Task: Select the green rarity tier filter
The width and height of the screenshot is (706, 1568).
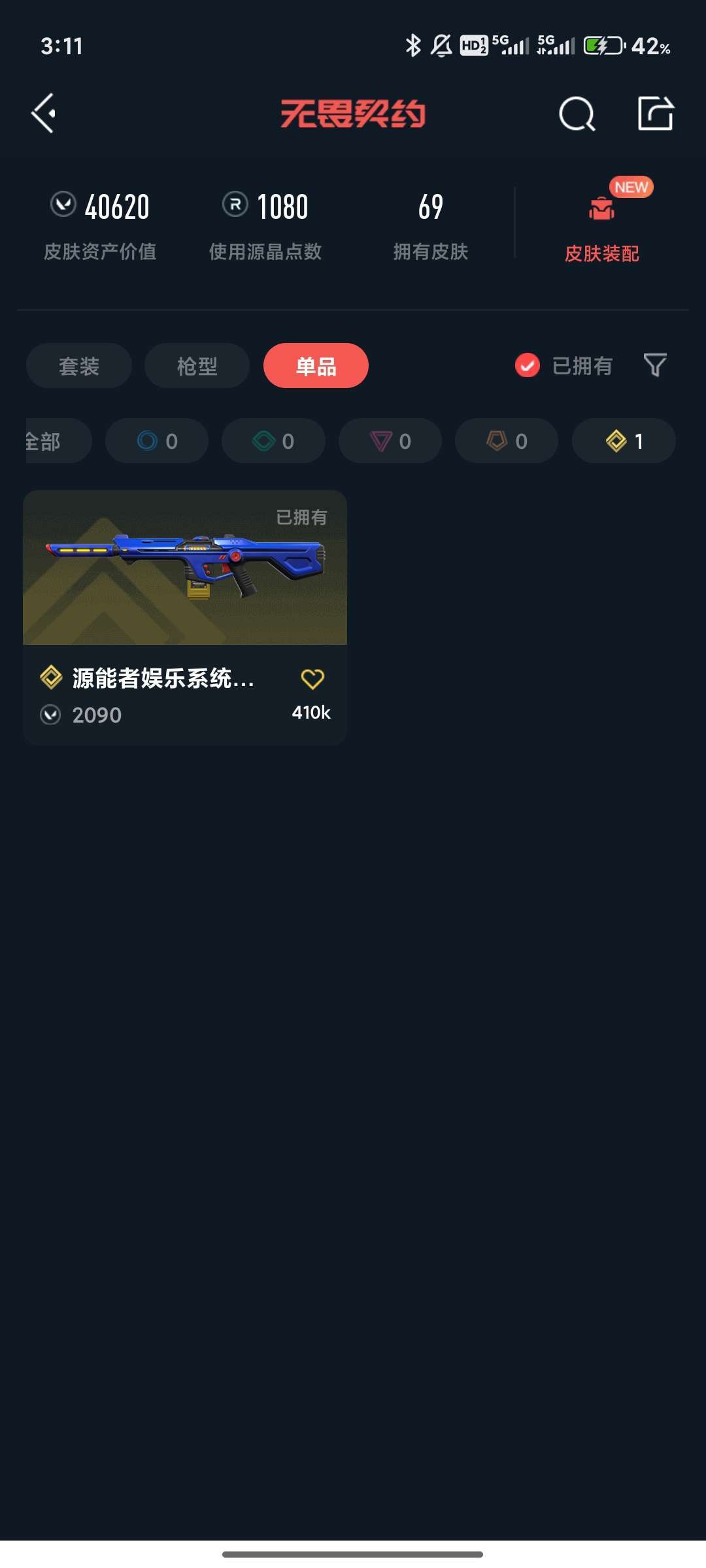Action: (x=273, y=440)
